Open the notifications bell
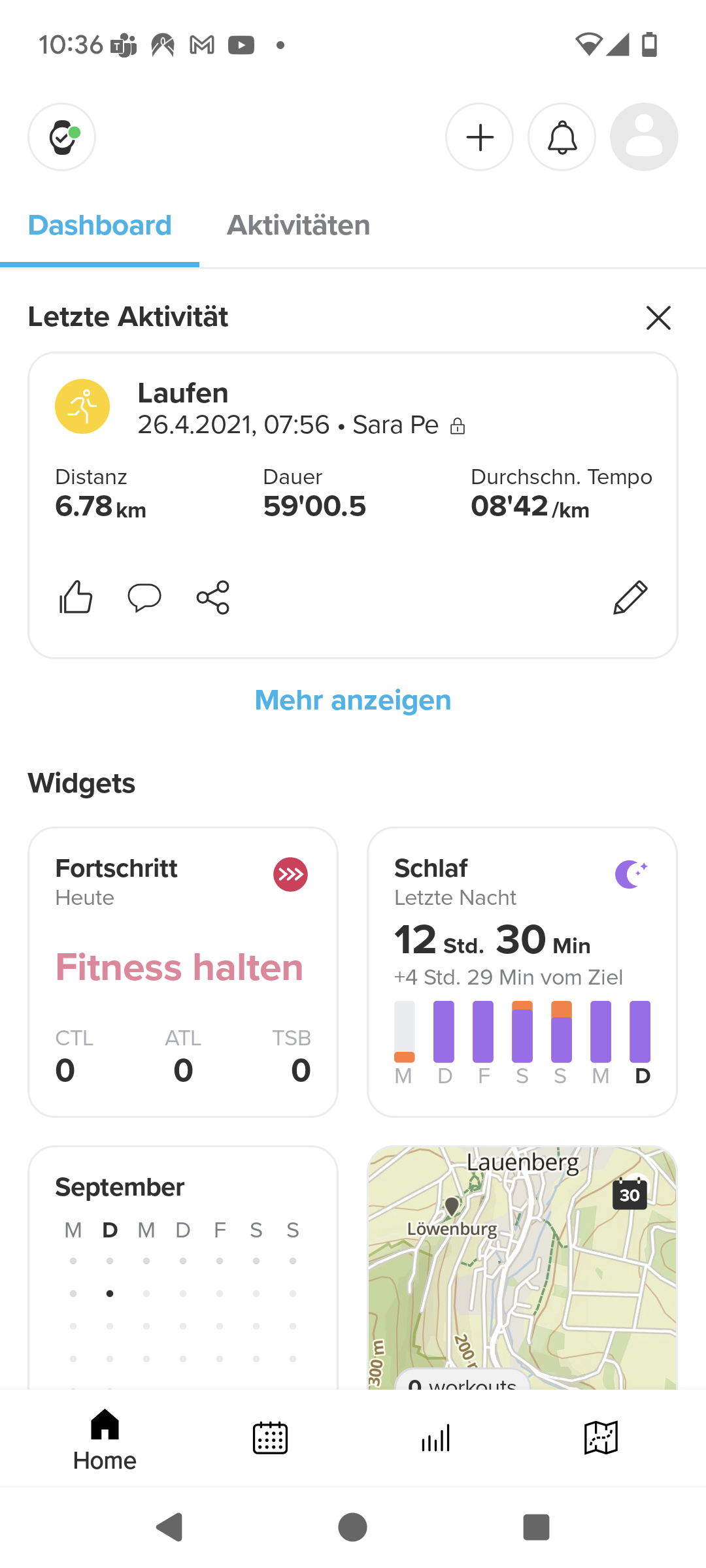Viewport: 706px width, 1568px height. click(562, 137)
